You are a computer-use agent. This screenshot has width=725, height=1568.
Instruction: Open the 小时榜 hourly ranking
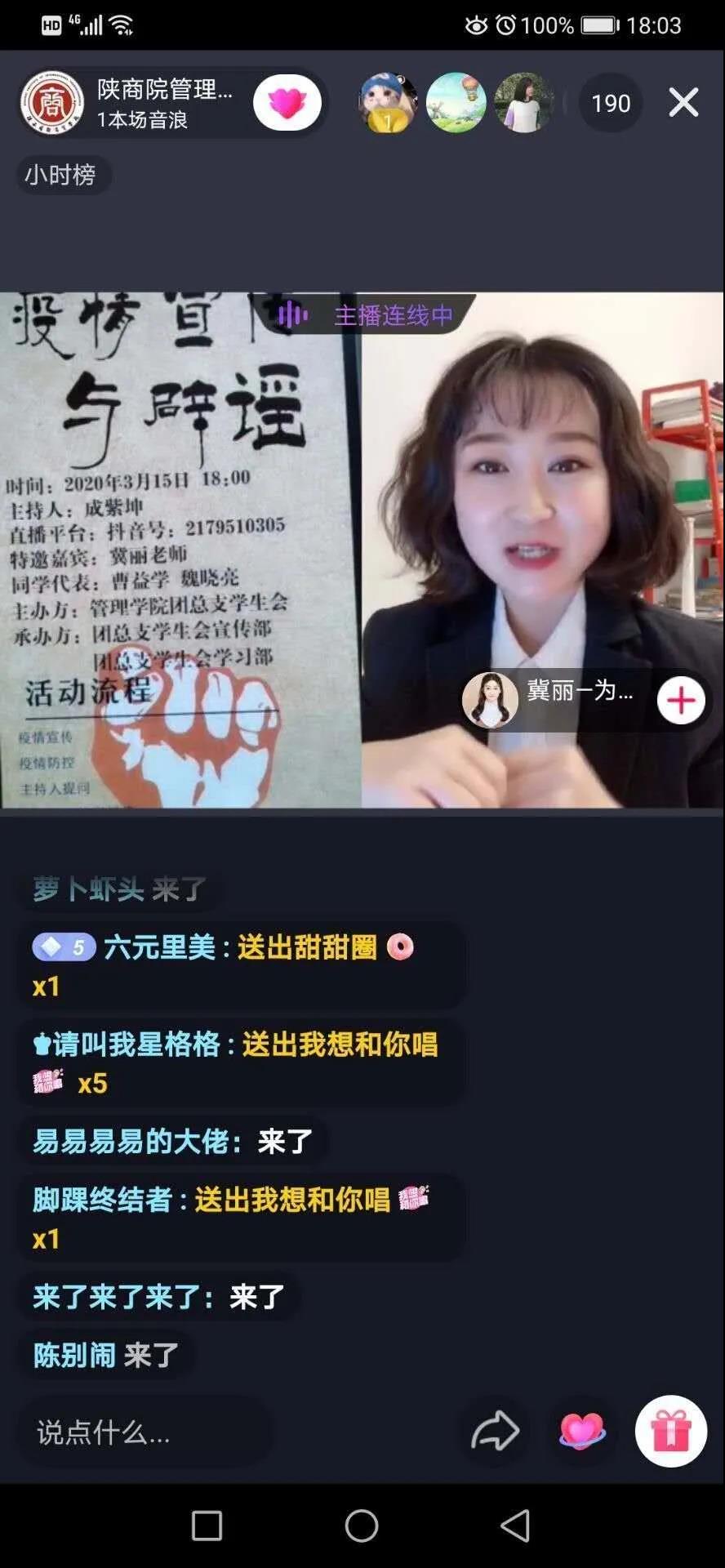point(60,175)
